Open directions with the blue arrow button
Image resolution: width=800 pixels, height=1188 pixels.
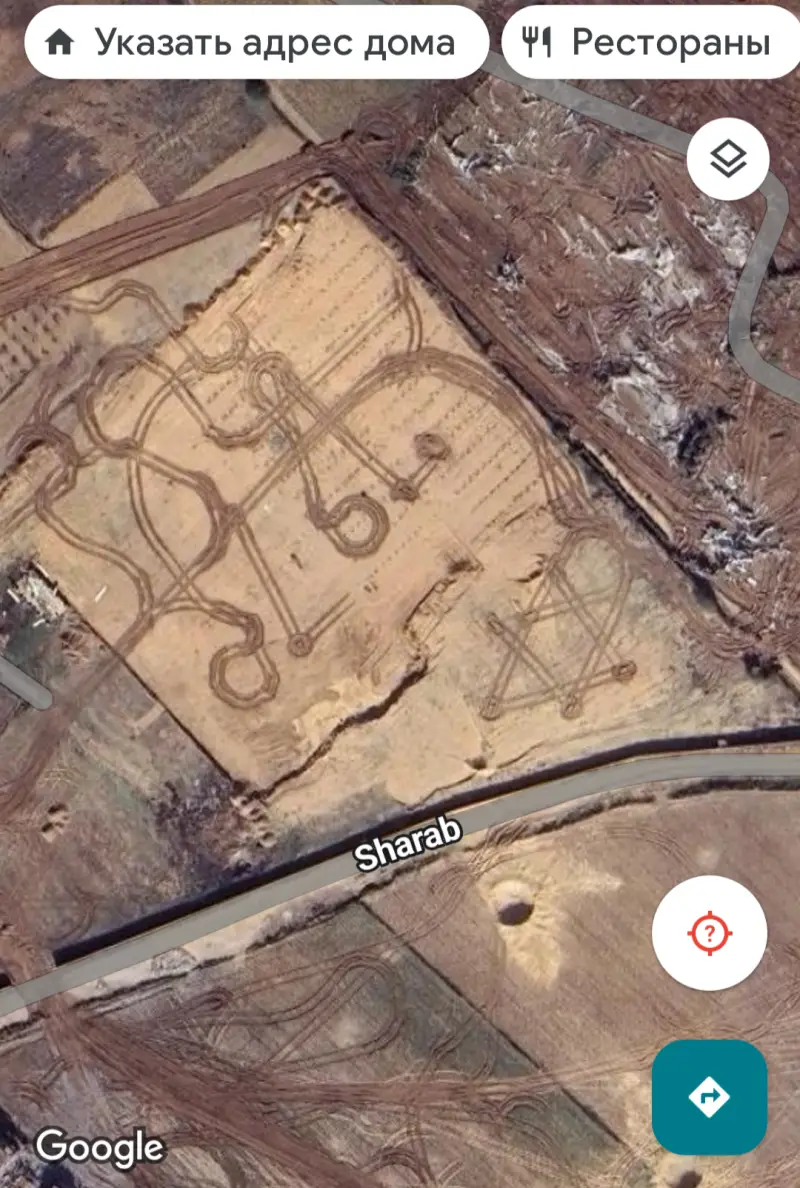click(x=709, y=1097)
